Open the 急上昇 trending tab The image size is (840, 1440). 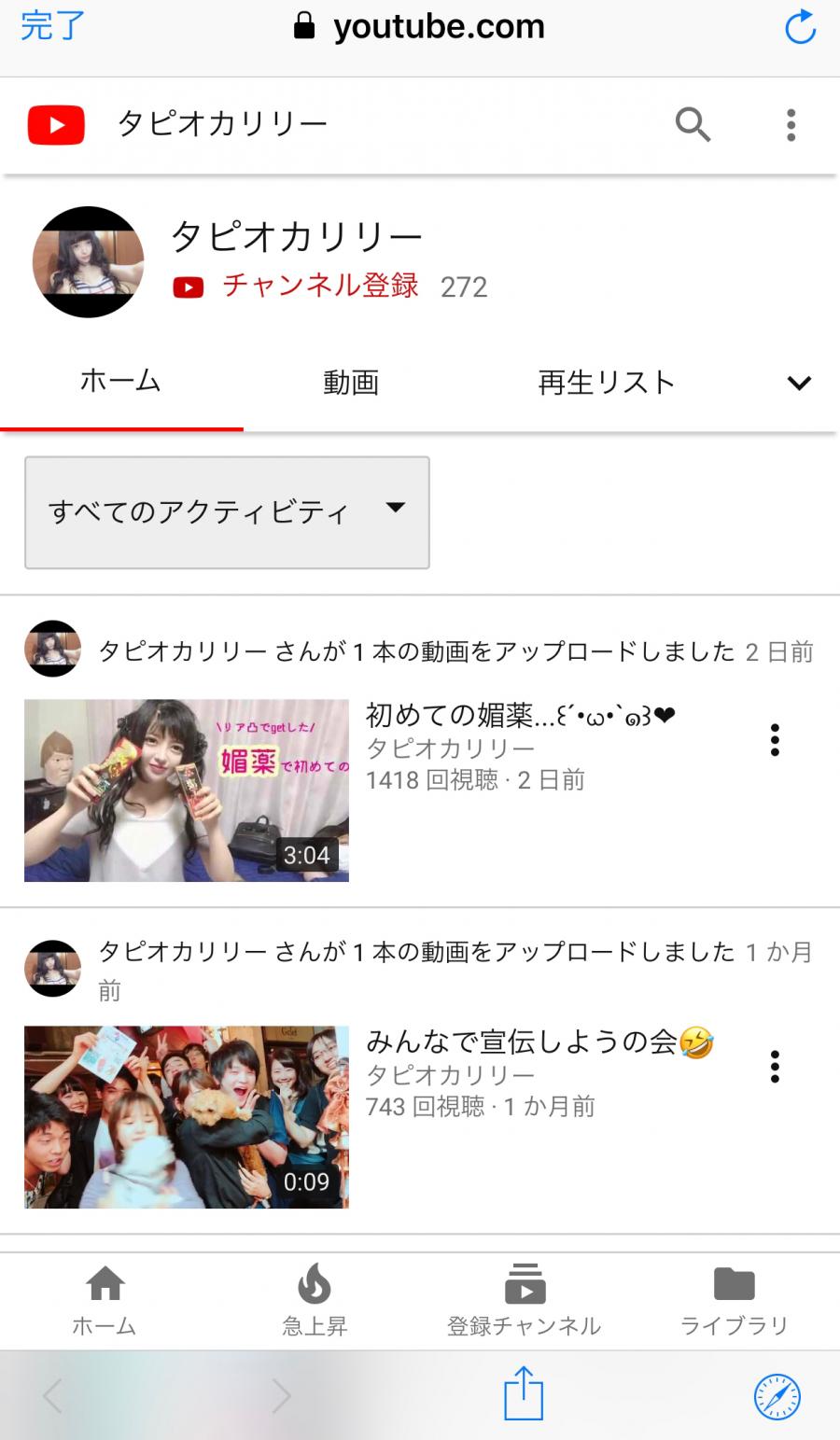315,1301
